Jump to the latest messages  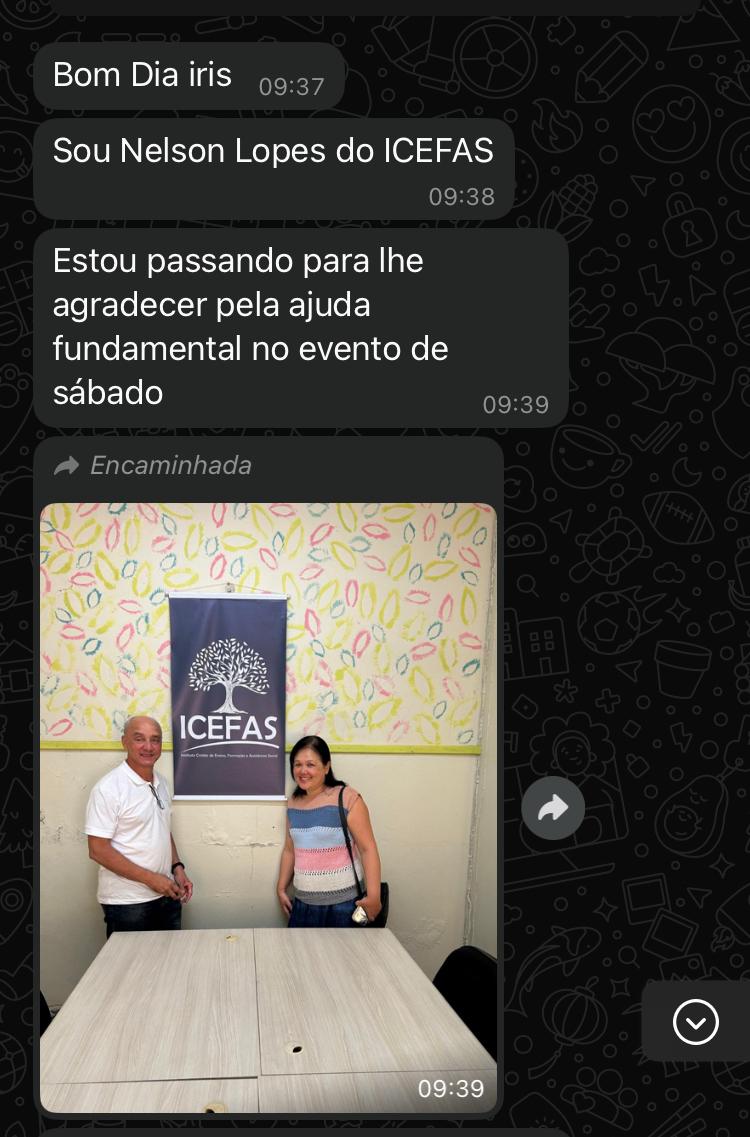point(695,1021)
